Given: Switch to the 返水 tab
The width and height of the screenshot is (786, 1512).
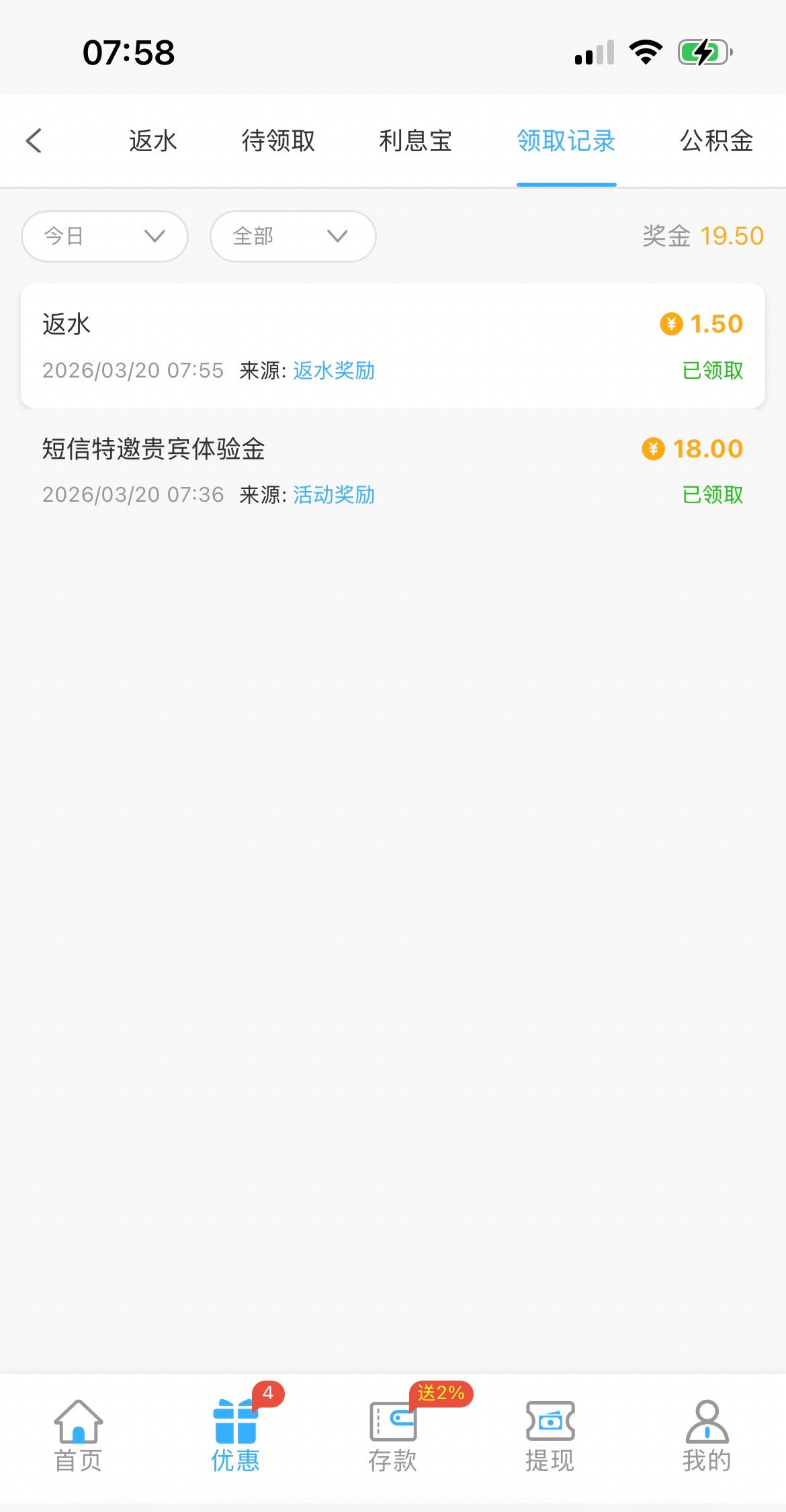Looking at the screenshot, I should (153, 141).
